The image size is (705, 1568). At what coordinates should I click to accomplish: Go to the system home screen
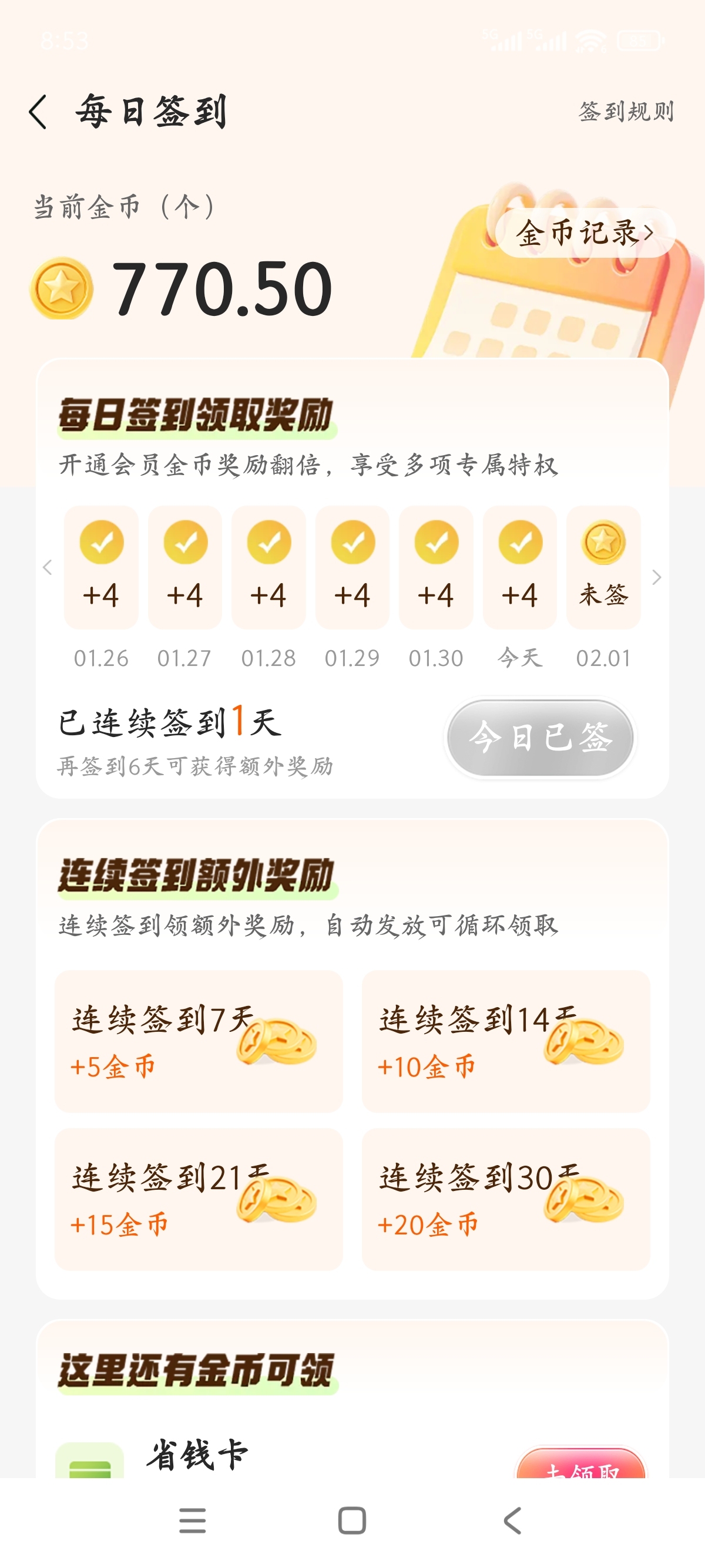(x=352, y=1520)
